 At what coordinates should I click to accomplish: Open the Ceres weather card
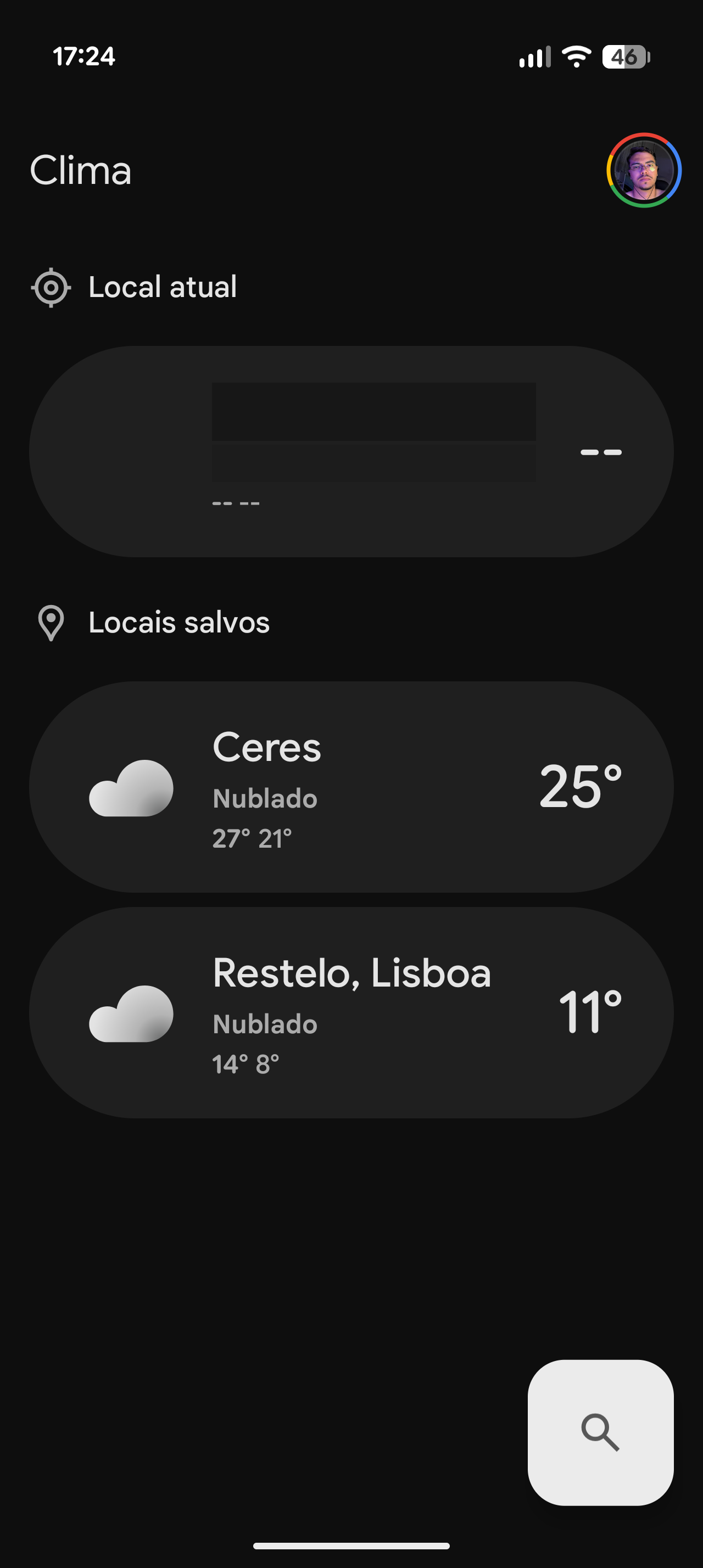(351, 786)
